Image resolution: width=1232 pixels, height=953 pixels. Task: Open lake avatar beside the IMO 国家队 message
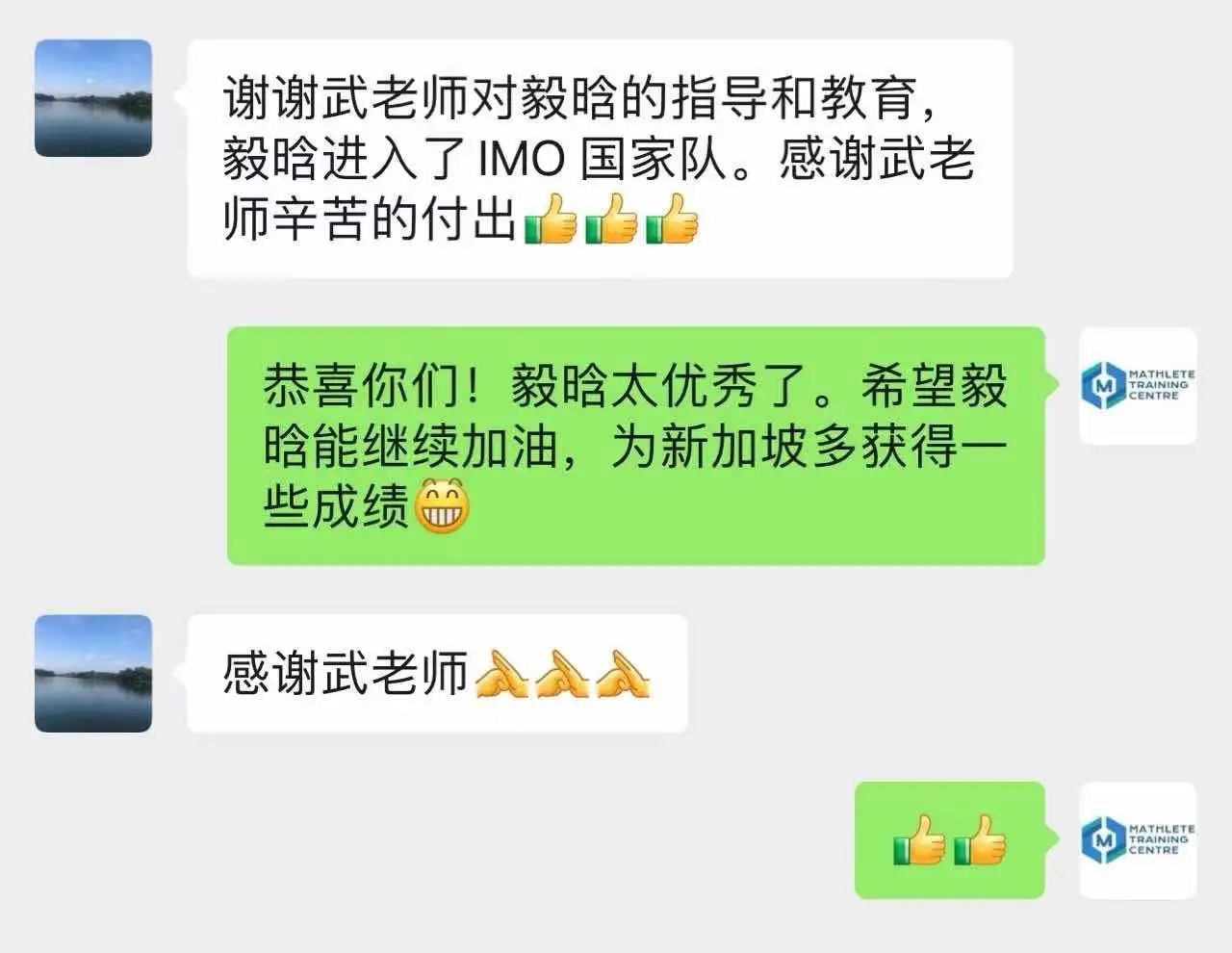pyautogui.click(x=93, y=98)
